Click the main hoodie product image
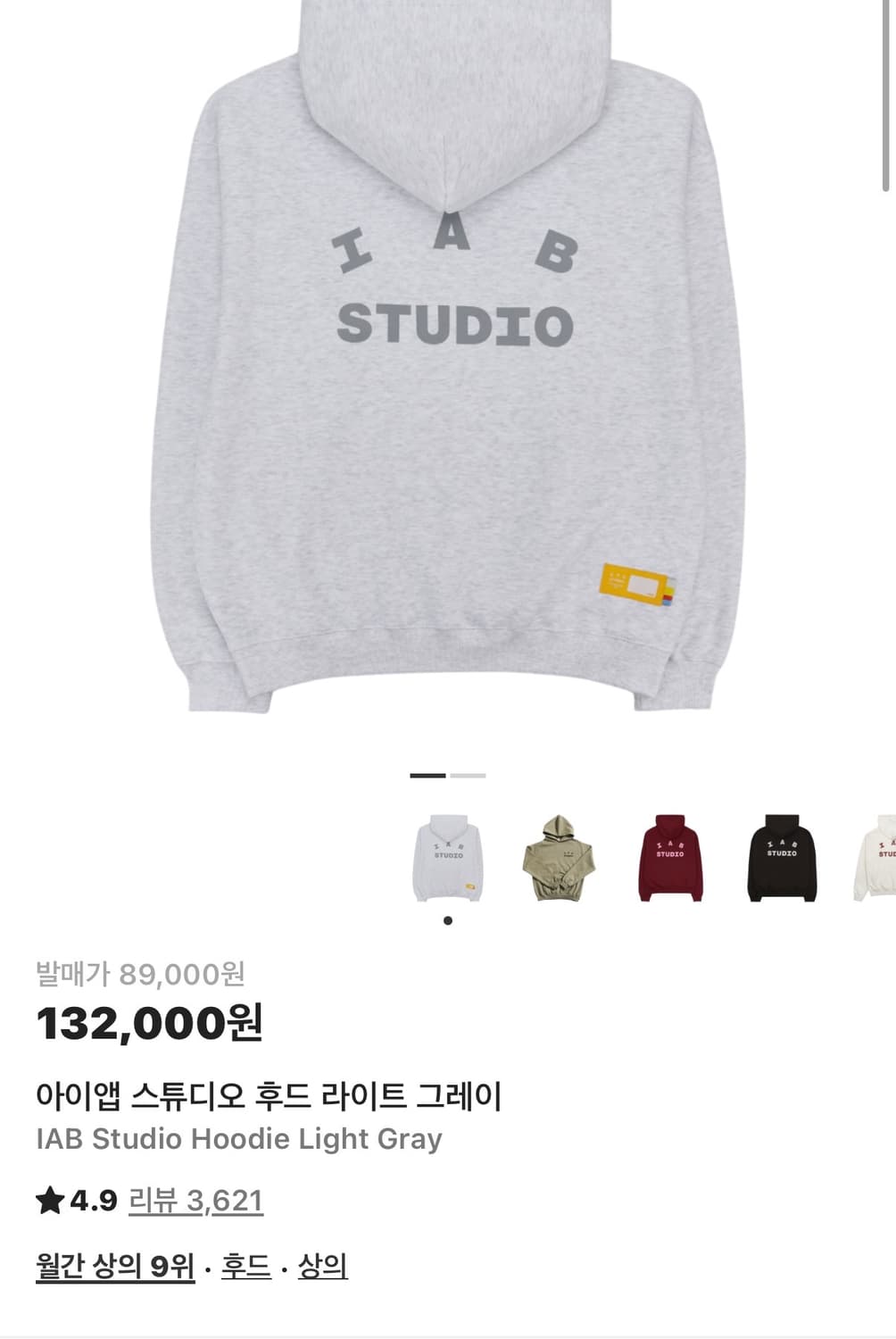 pyautogui.click(x=446, y=375)
